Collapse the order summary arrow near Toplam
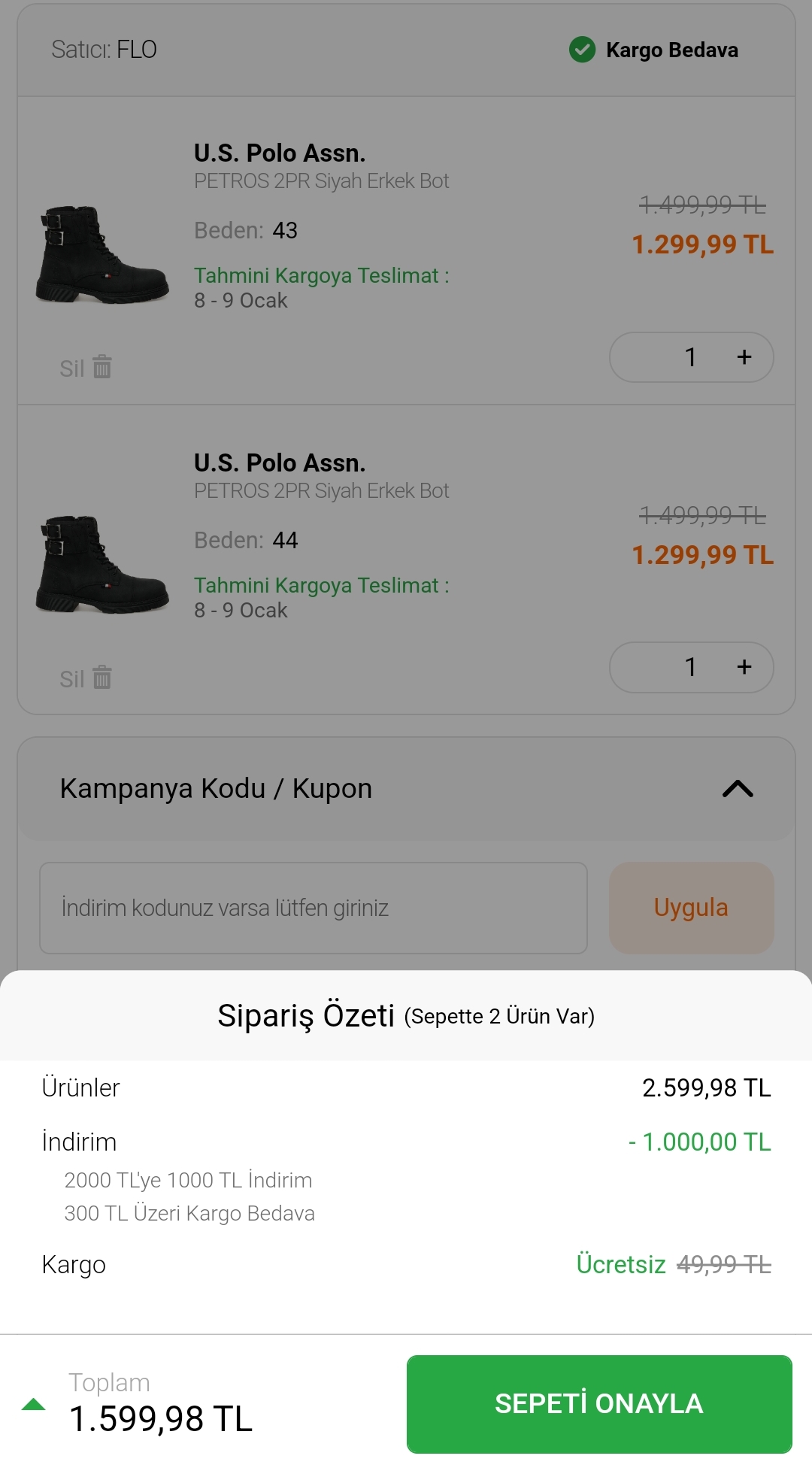Image resolution: width=812 pixels, height=1474 pixels. [34, 1404]
